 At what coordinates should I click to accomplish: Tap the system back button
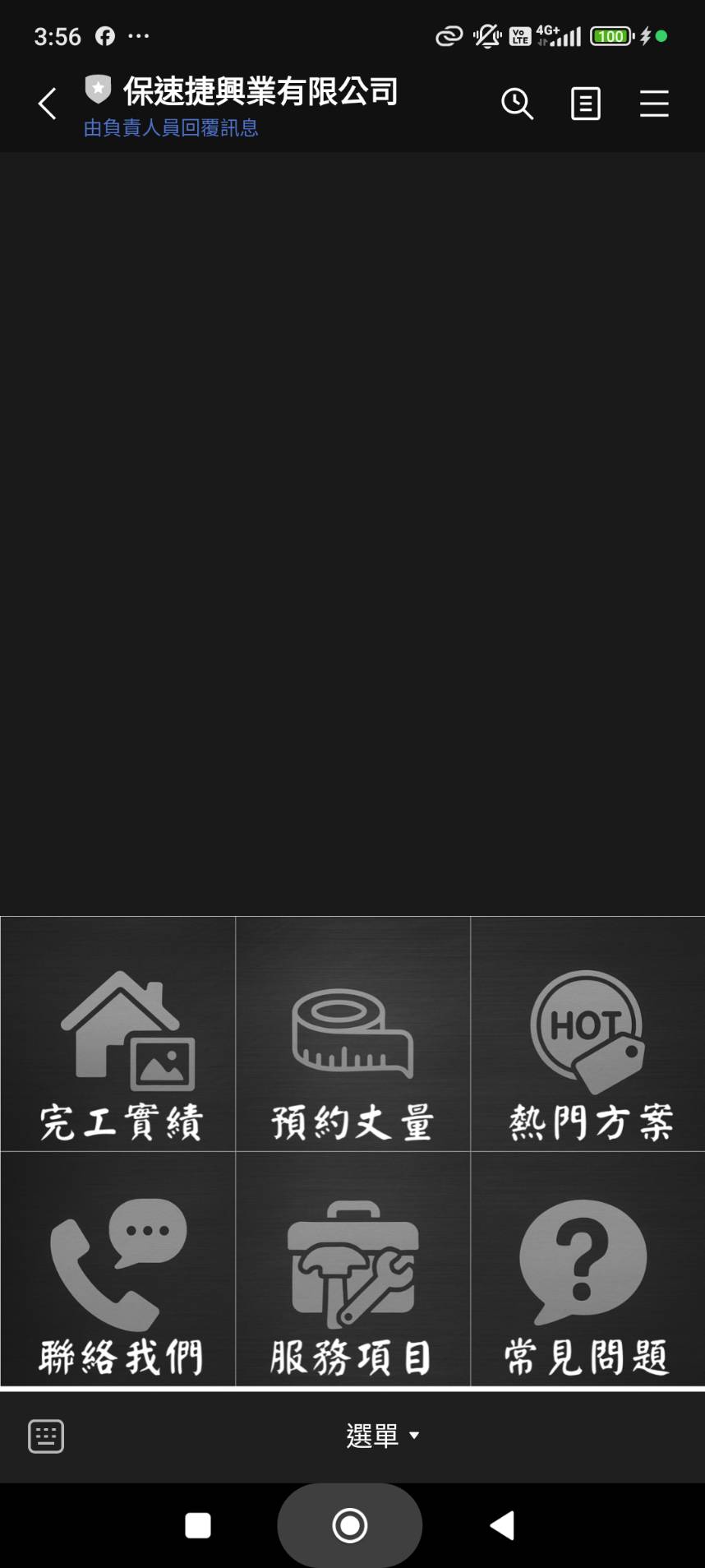502,1525
